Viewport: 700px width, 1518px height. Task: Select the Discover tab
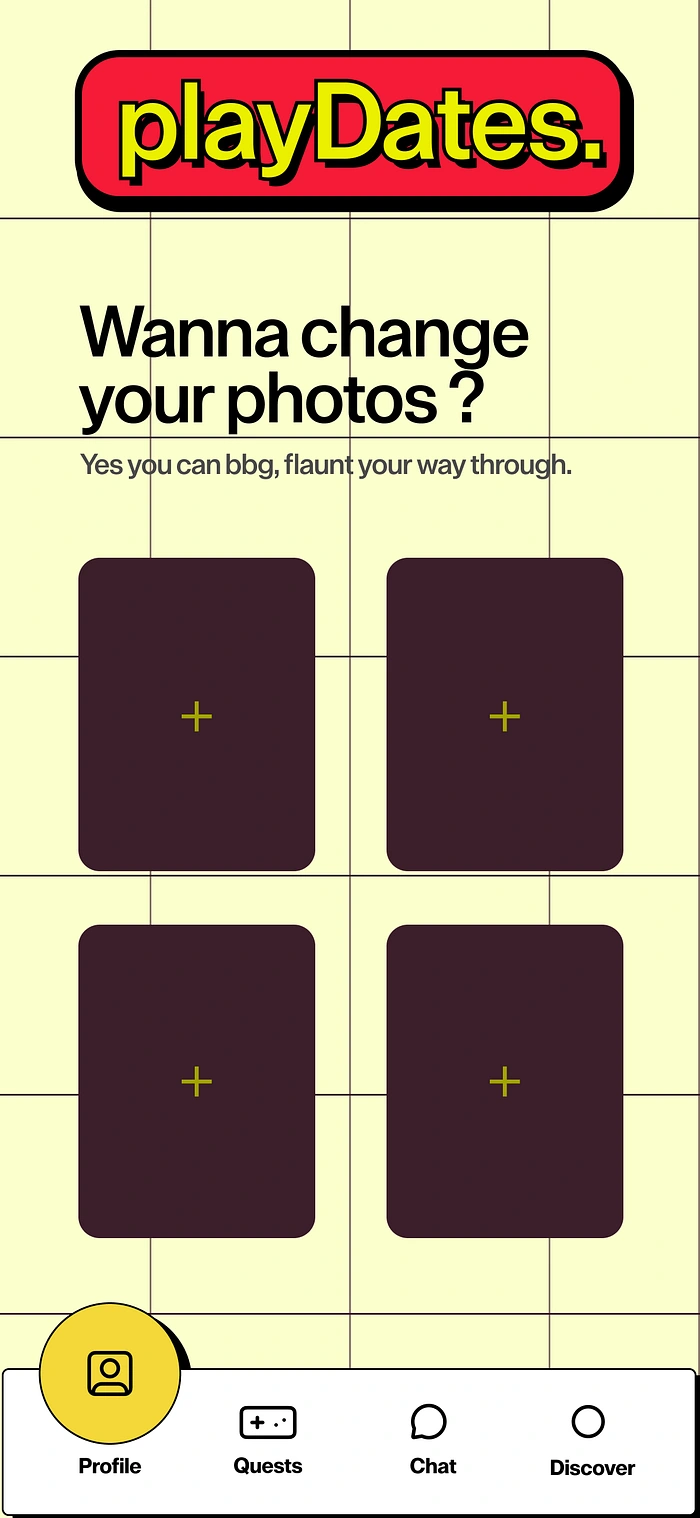click(x=591, y=1439)
